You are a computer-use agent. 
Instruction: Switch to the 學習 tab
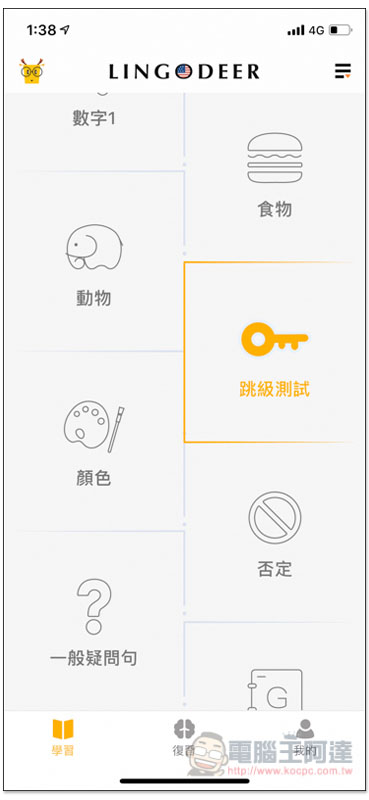pyautogui.click(x=62, y=736)
